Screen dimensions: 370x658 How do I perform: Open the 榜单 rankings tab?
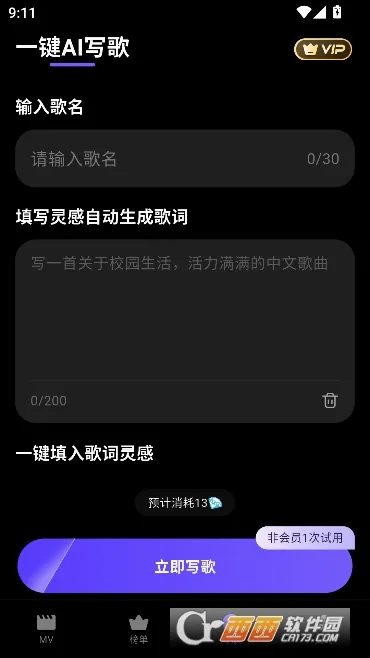[138, 629]
